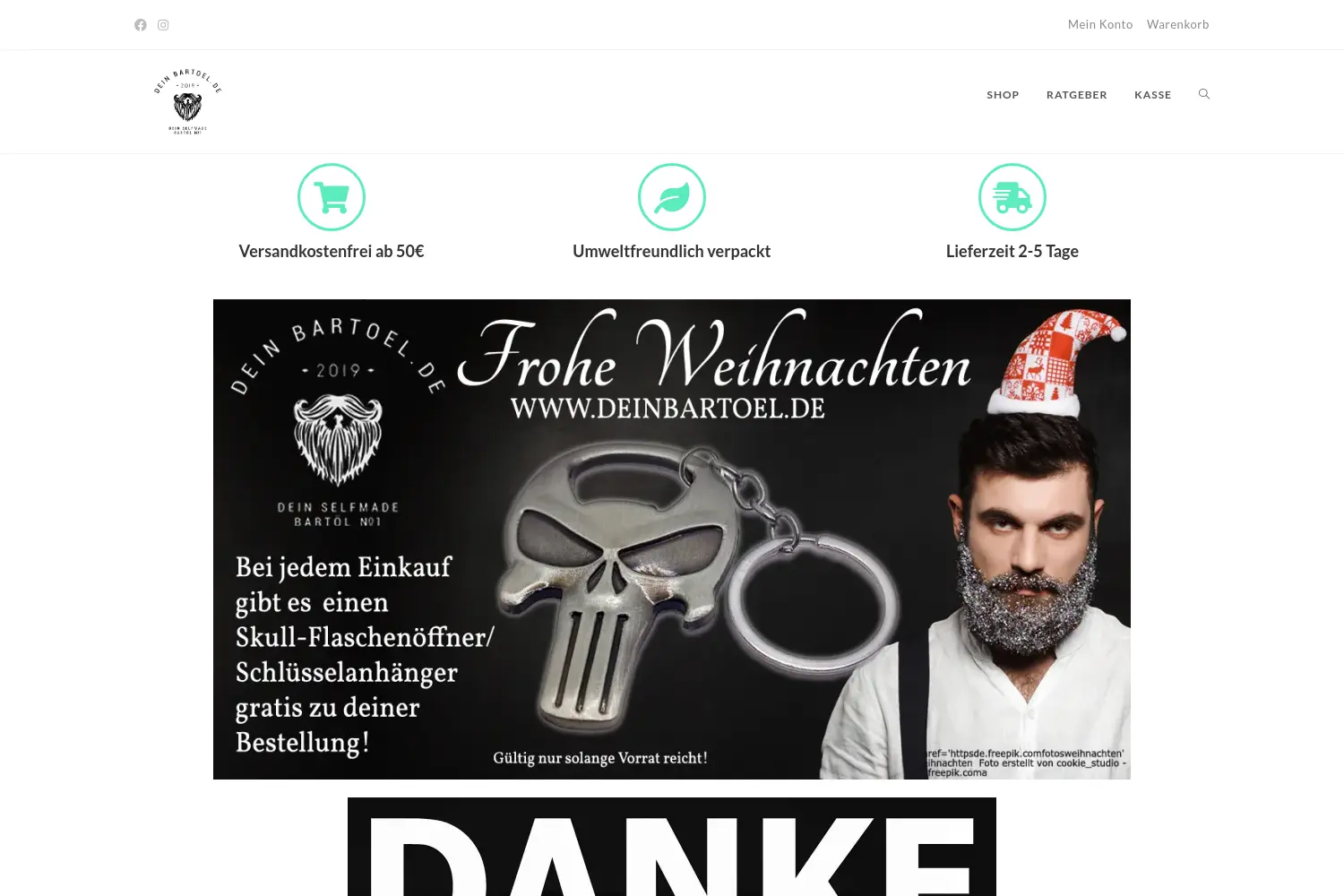Image resolution: width=1344 pixels, height=896 pixels.
Task: Tap the Dein Bartoel logo
Action: (187, 101)
